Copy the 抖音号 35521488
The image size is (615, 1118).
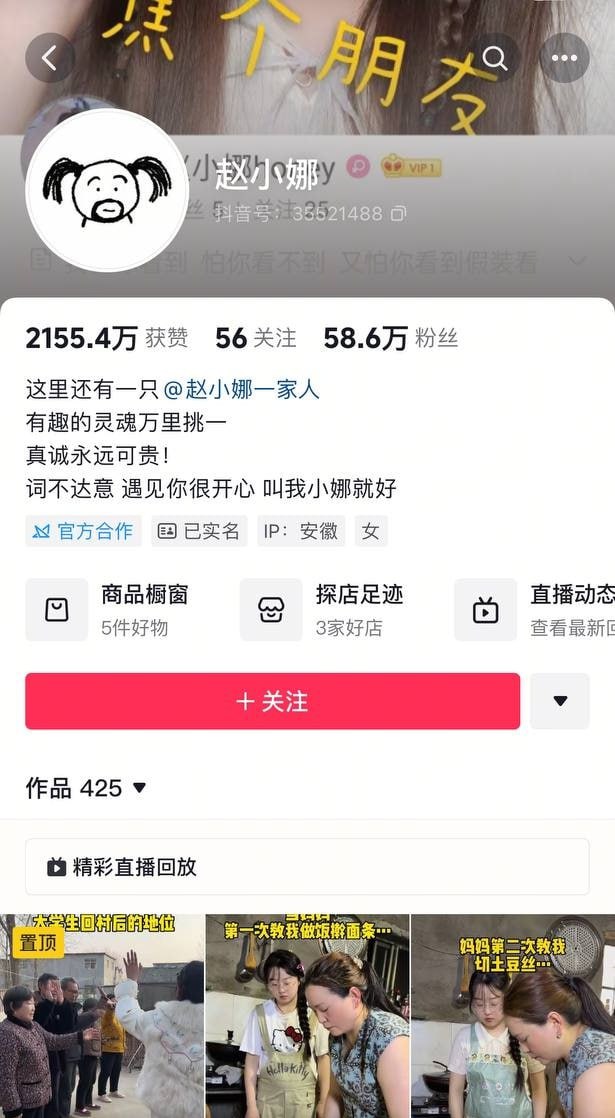tap(398, 213)
